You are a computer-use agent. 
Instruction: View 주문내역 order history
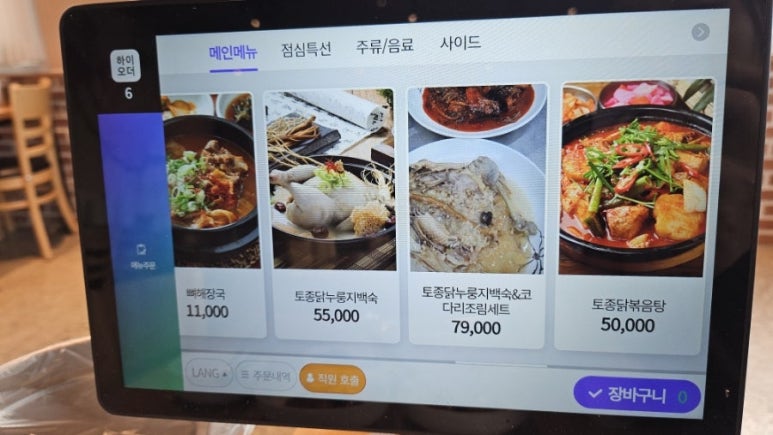point(266,375)
